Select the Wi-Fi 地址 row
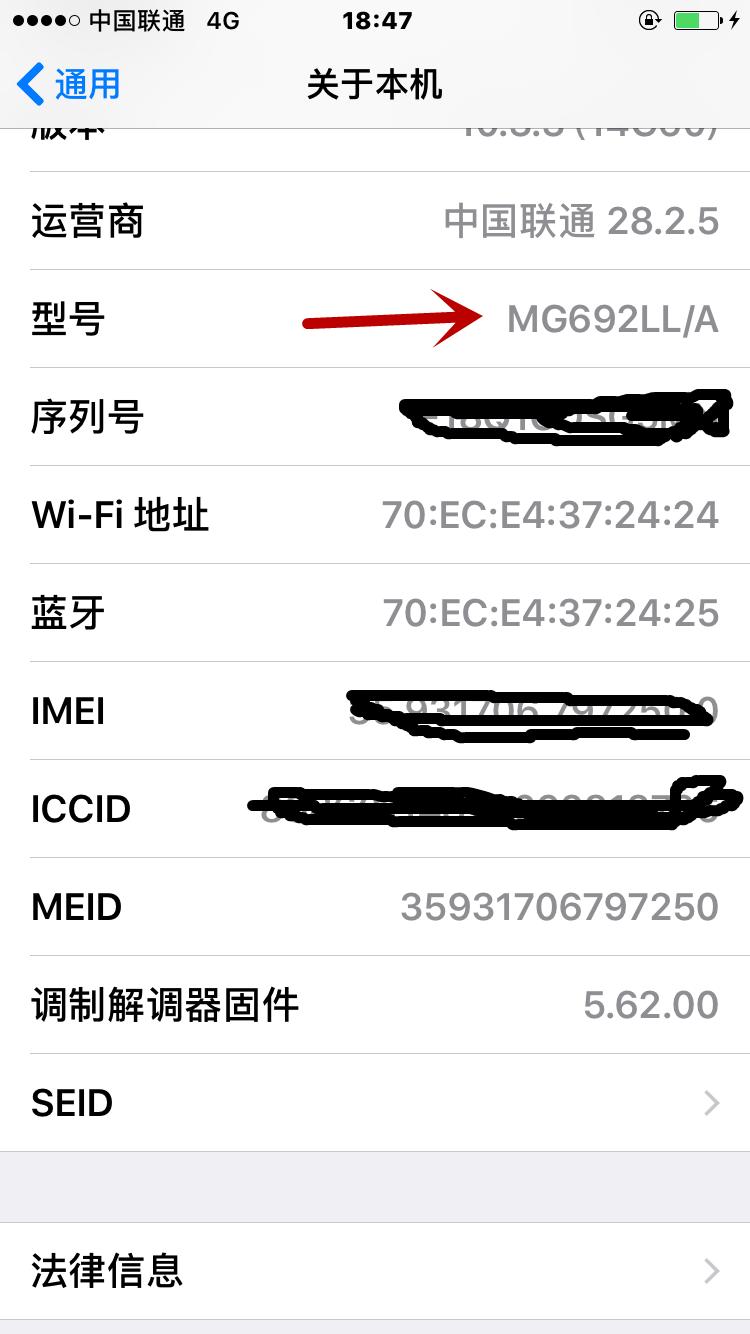 click(375, 514)
